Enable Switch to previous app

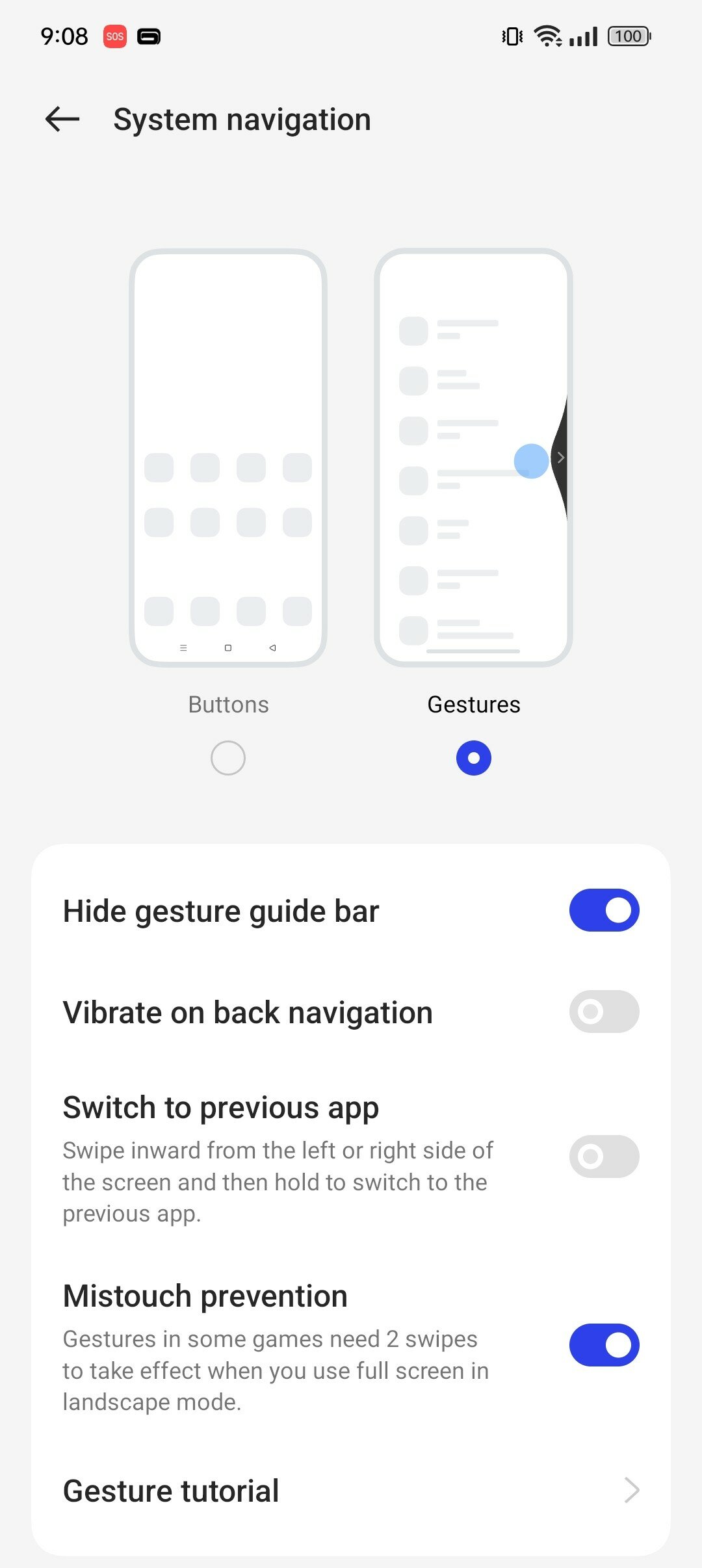point(604,1156)
